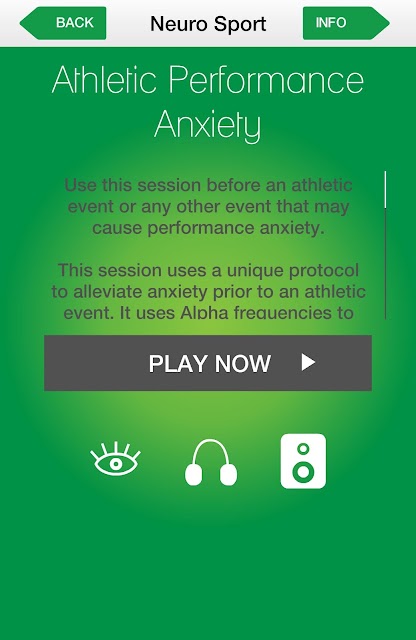The height and width of the screenshot is (640, 416).
Task: Choose the headphones audio option
Action: [x=211, y=462]
